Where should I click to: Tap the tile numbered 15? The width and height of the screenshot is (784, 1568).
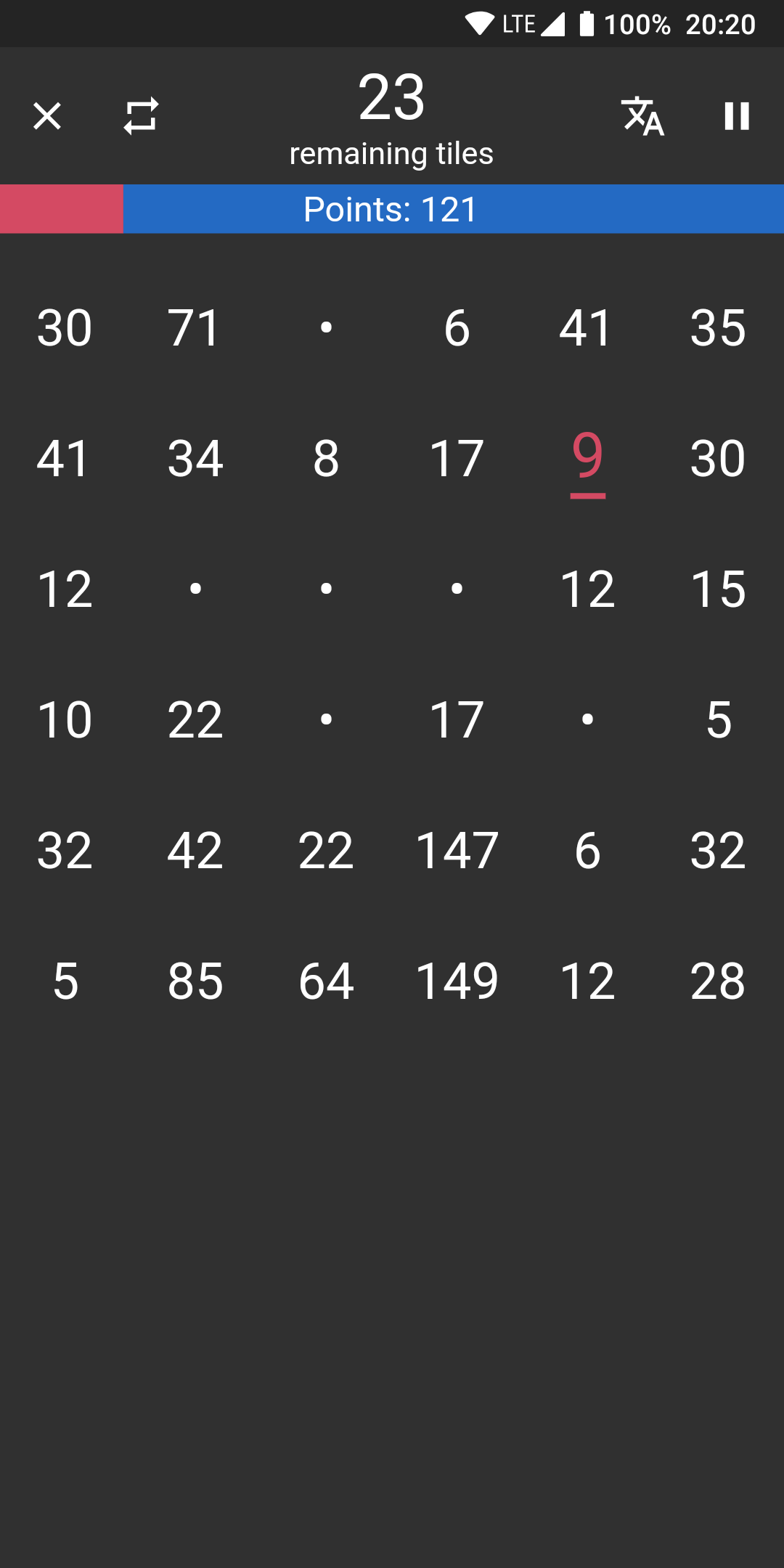click(x=718, y=589)
